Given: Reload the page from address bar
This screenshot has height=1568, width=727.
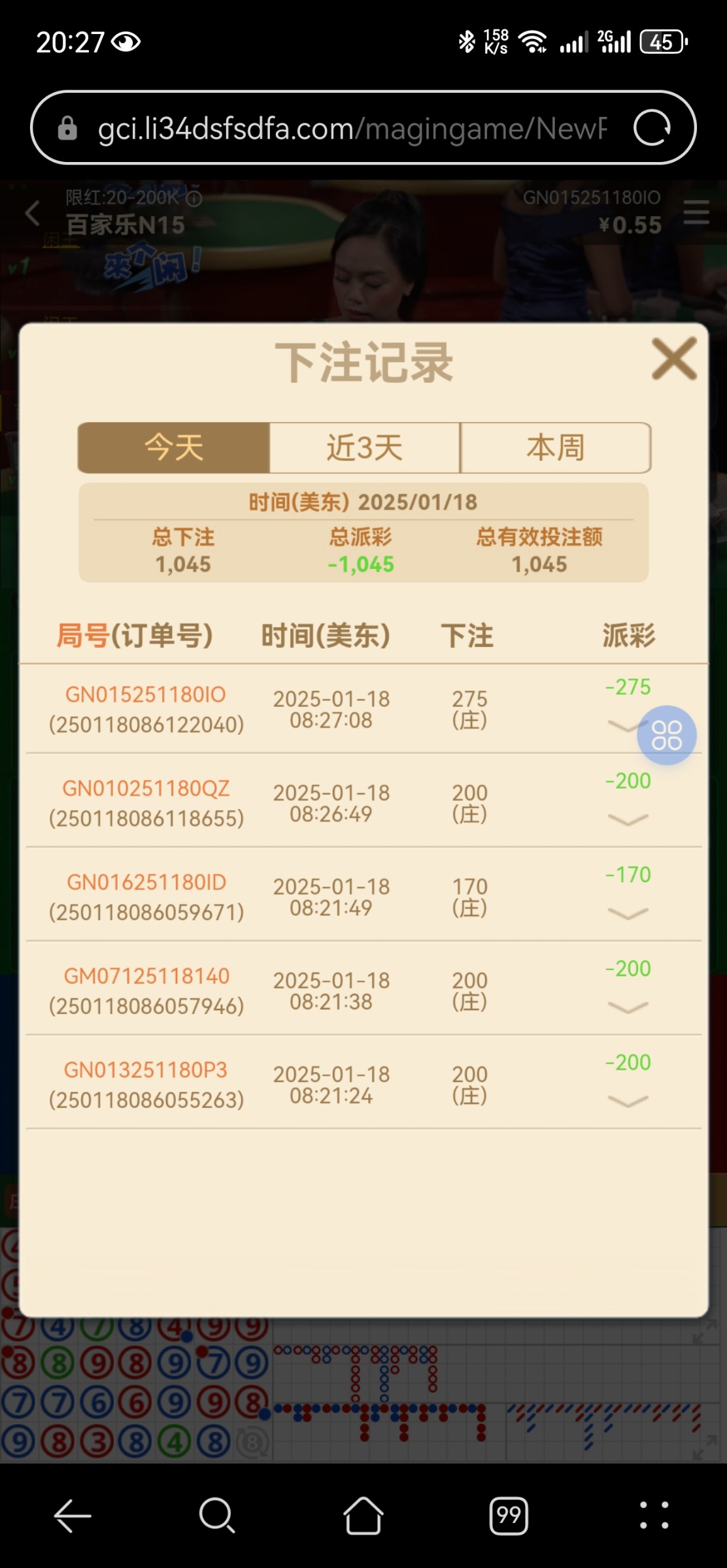Looking at the screenshot, I should click(652, 127).
